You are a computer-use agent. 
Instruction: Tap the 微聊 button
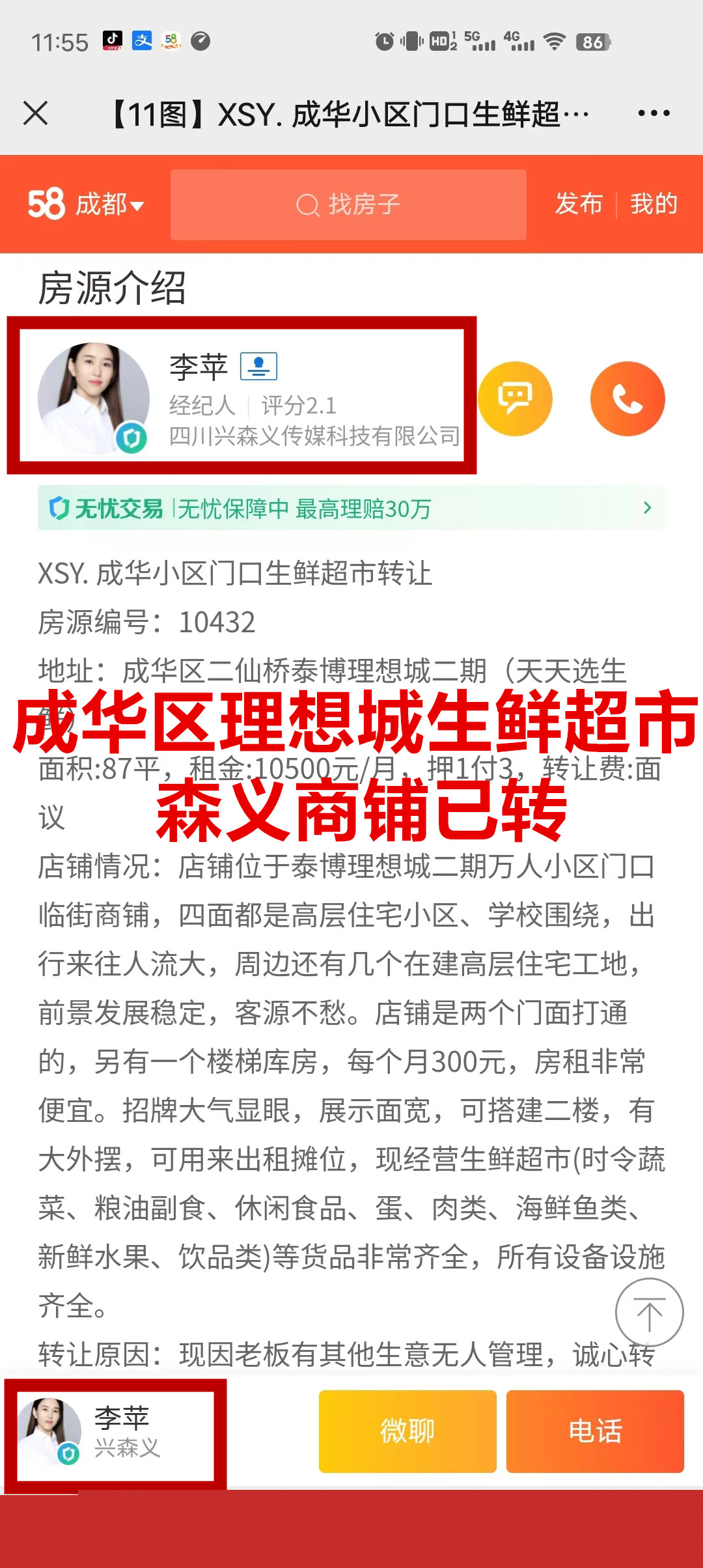(407, 1431)
